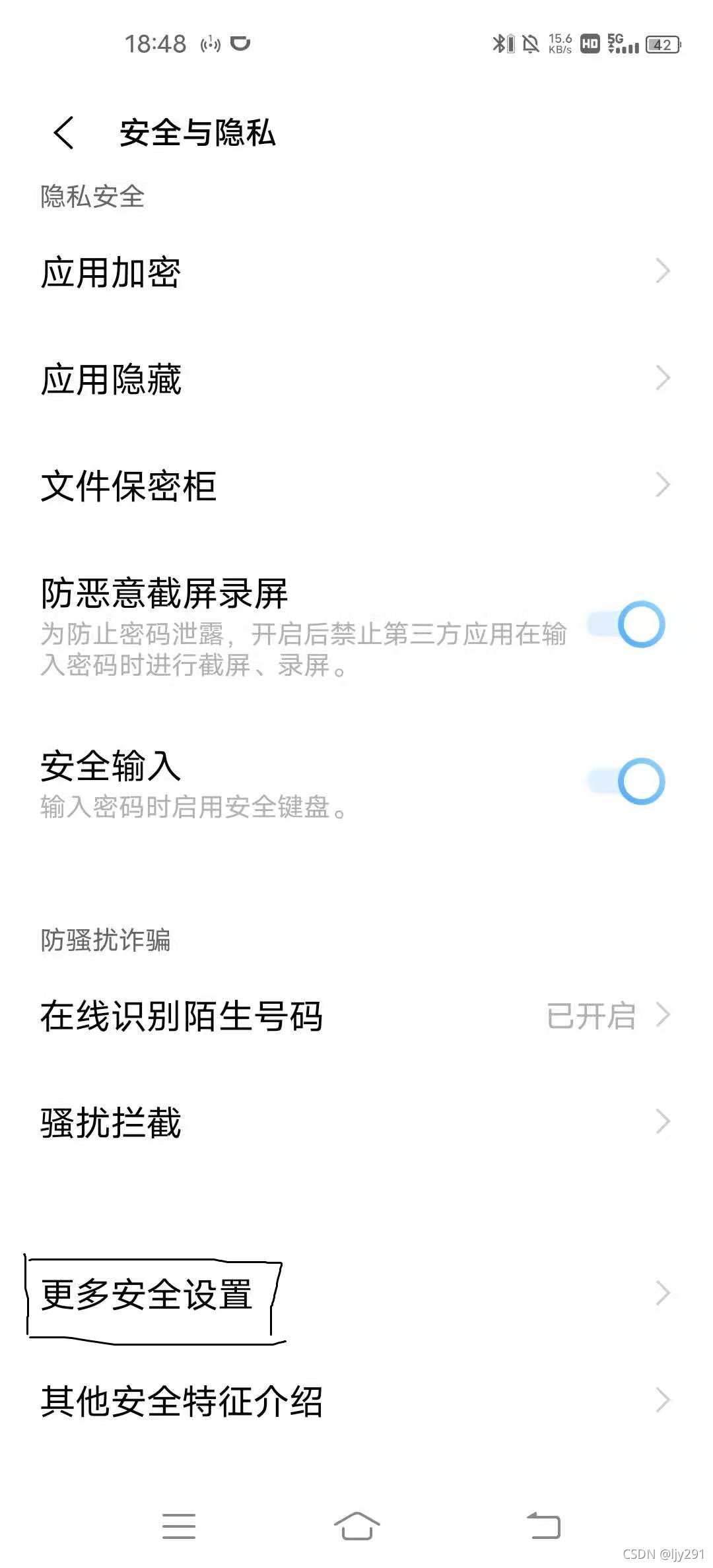713x1568 pixels.
Task: Open recent apps from navigation bar
Action: 179,1526
